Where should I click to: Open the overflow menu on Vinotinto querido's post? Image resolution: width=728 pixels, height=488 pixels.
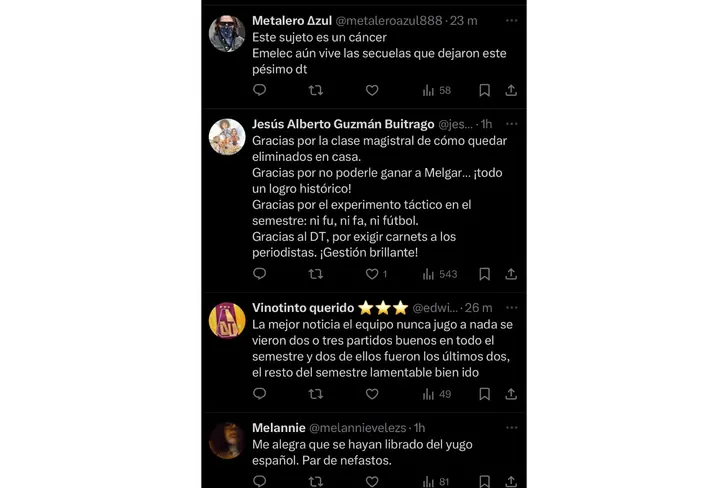tap(511, 307)
